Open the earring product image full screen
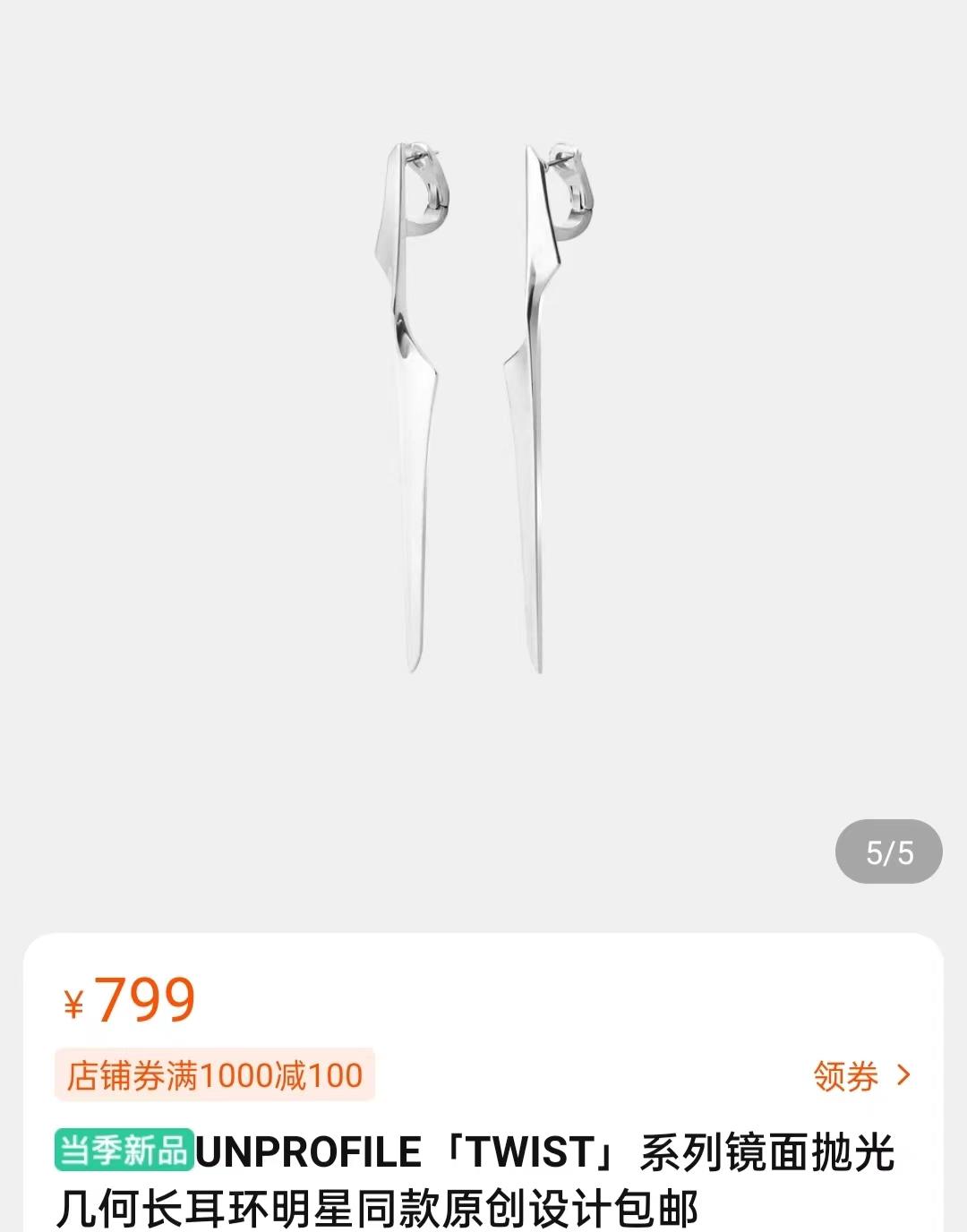 483,407
